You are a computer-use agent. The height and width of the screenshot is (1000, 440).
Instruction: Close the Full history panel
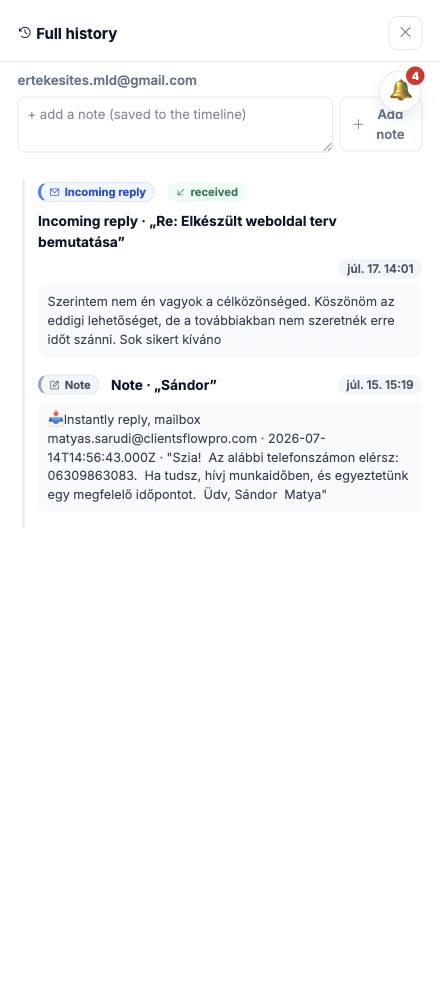(x=405, y=33)
